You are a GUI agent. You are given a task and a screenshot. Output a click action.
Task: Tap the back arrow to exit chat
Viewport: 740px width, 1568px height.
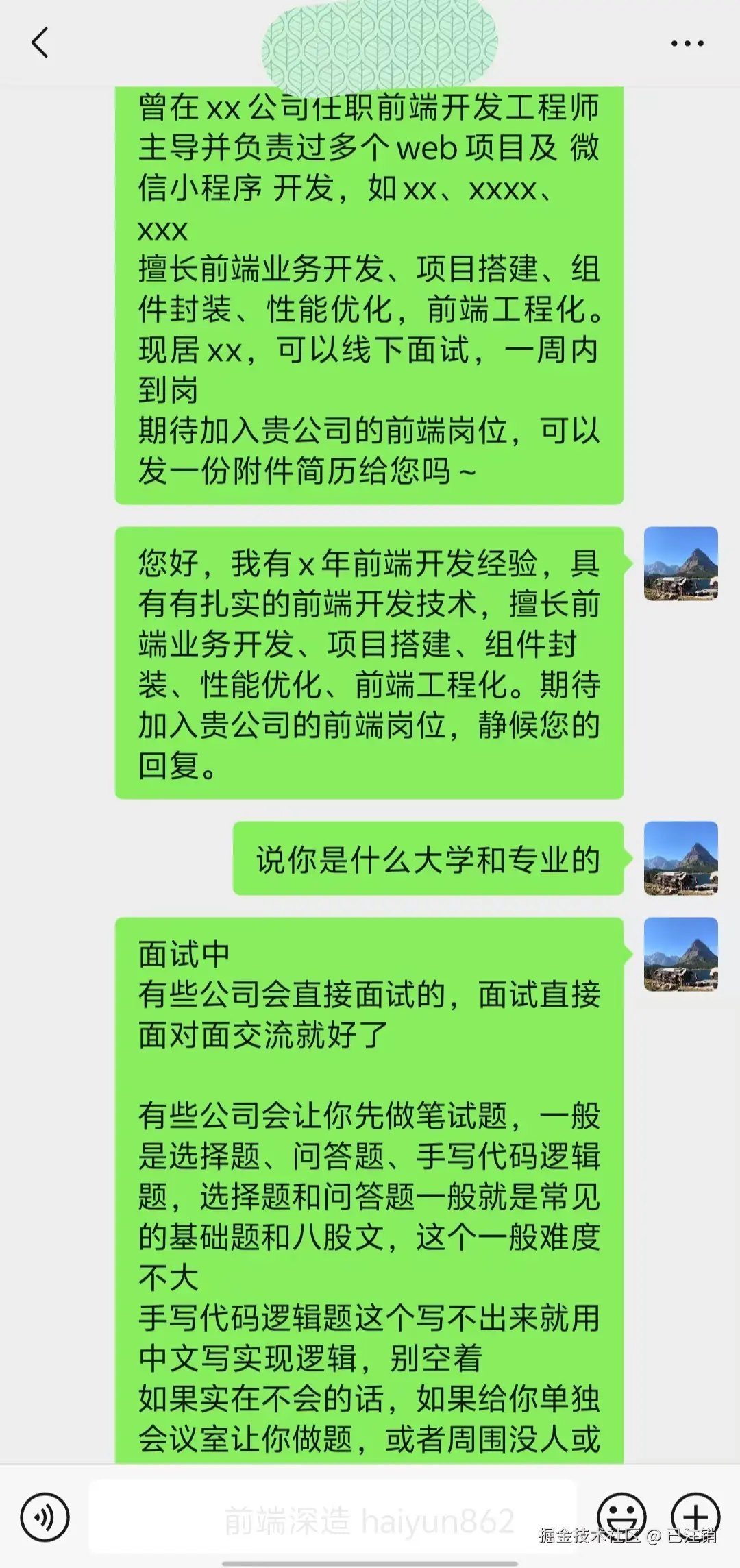(39, 42)
